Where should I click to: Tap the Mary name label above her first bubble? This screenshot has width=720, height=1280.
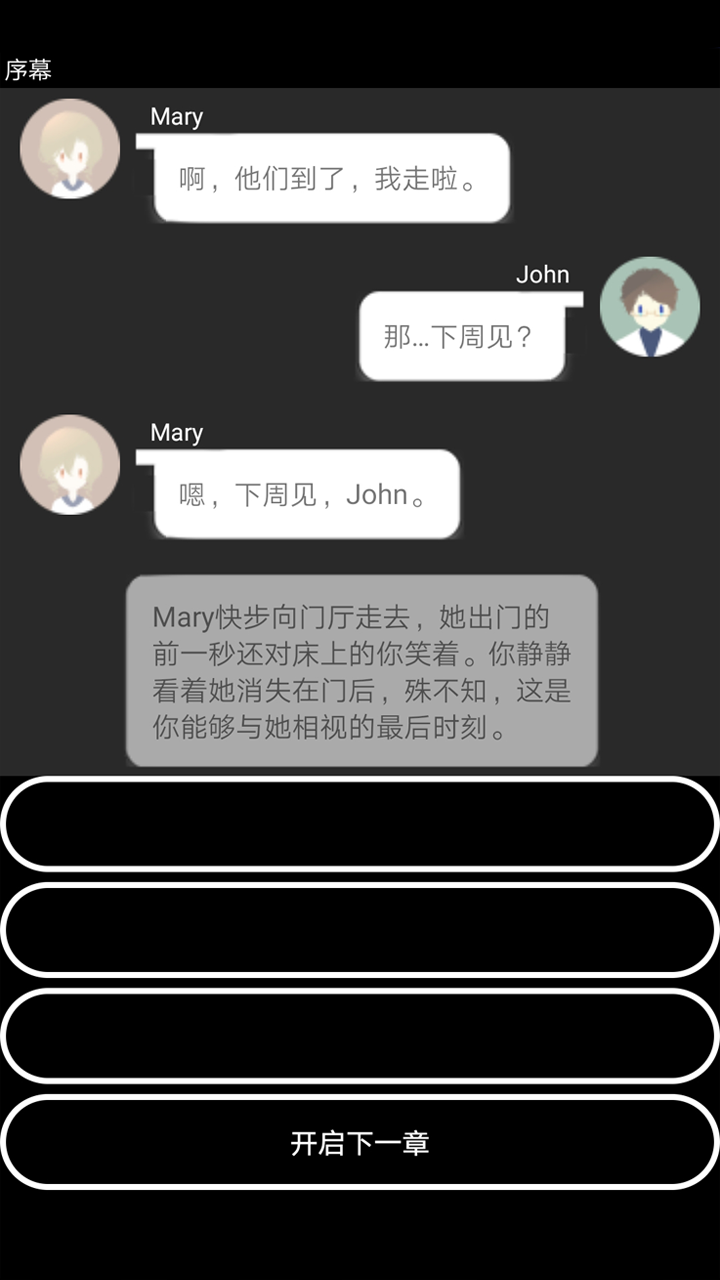(x=176, y=117)
